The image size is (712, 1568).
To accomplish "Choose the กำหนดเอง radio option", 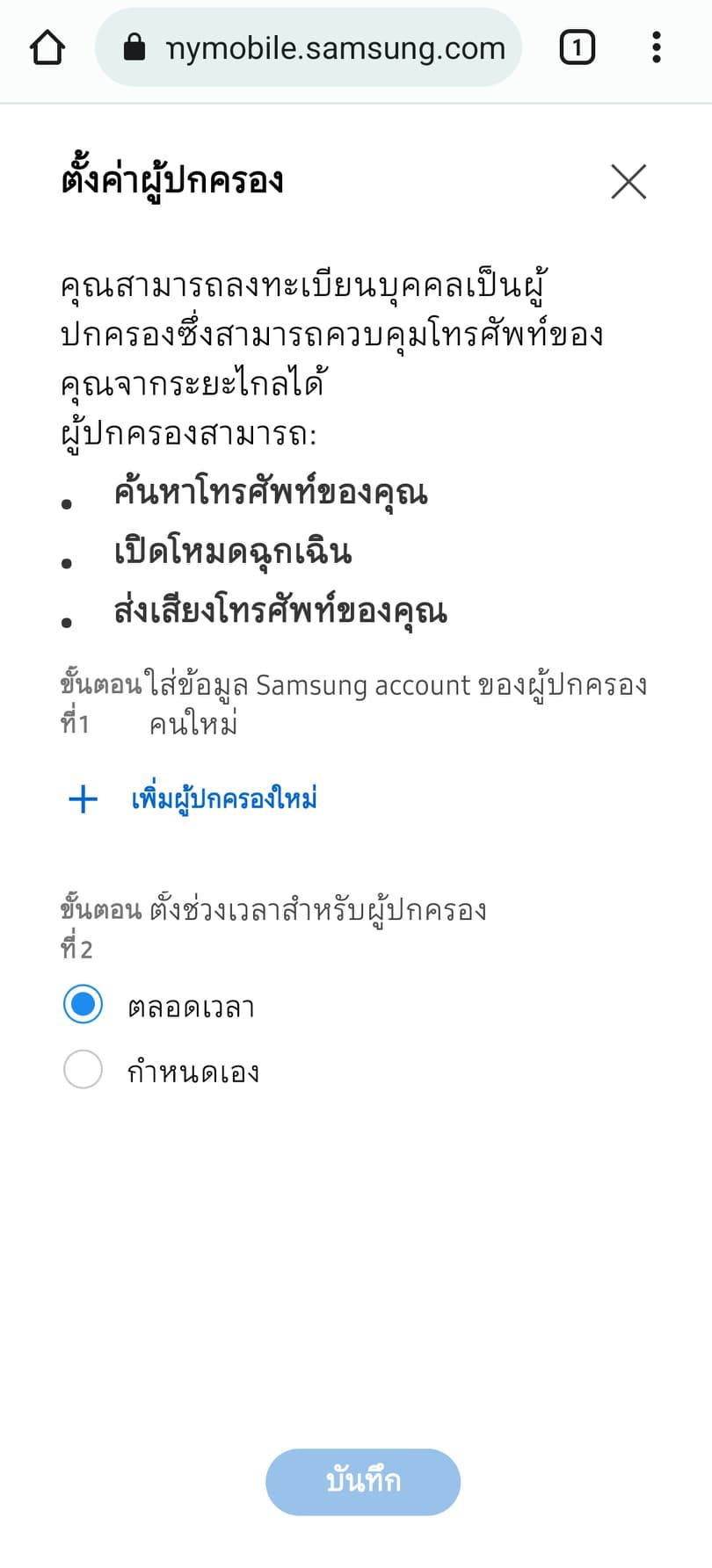I will pos(84,1070).
